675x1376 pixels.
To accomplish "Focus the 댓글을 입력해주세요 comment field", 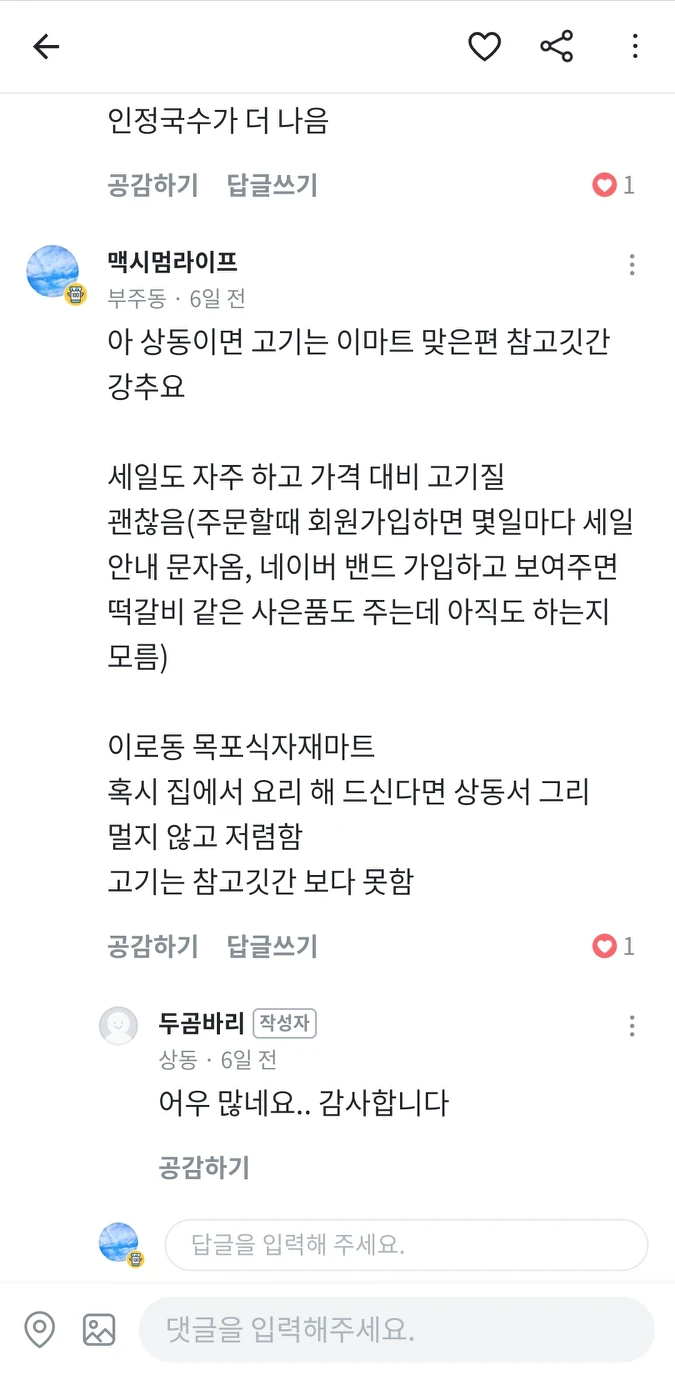I will click(x=396, y=1330).
